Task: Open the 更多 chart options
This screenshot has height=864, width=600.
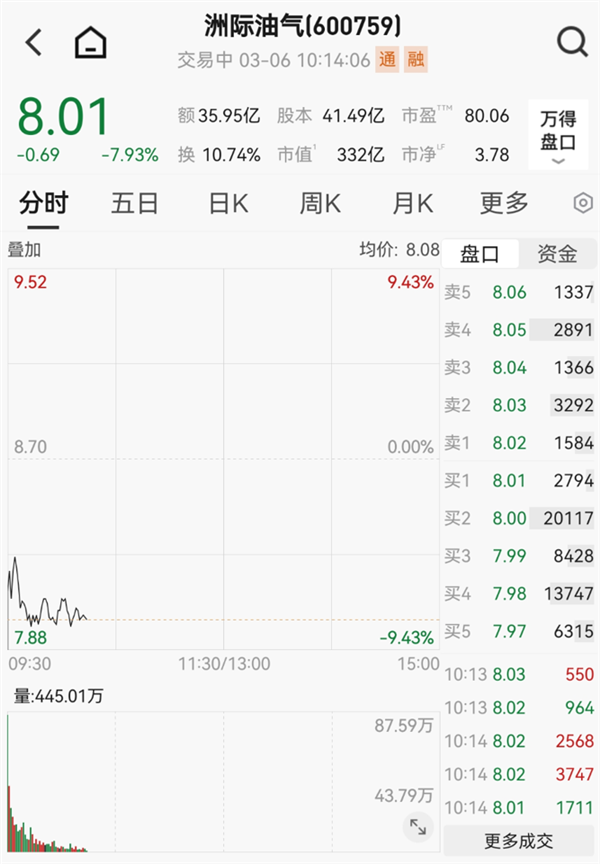Action: [x=504, y=203]
